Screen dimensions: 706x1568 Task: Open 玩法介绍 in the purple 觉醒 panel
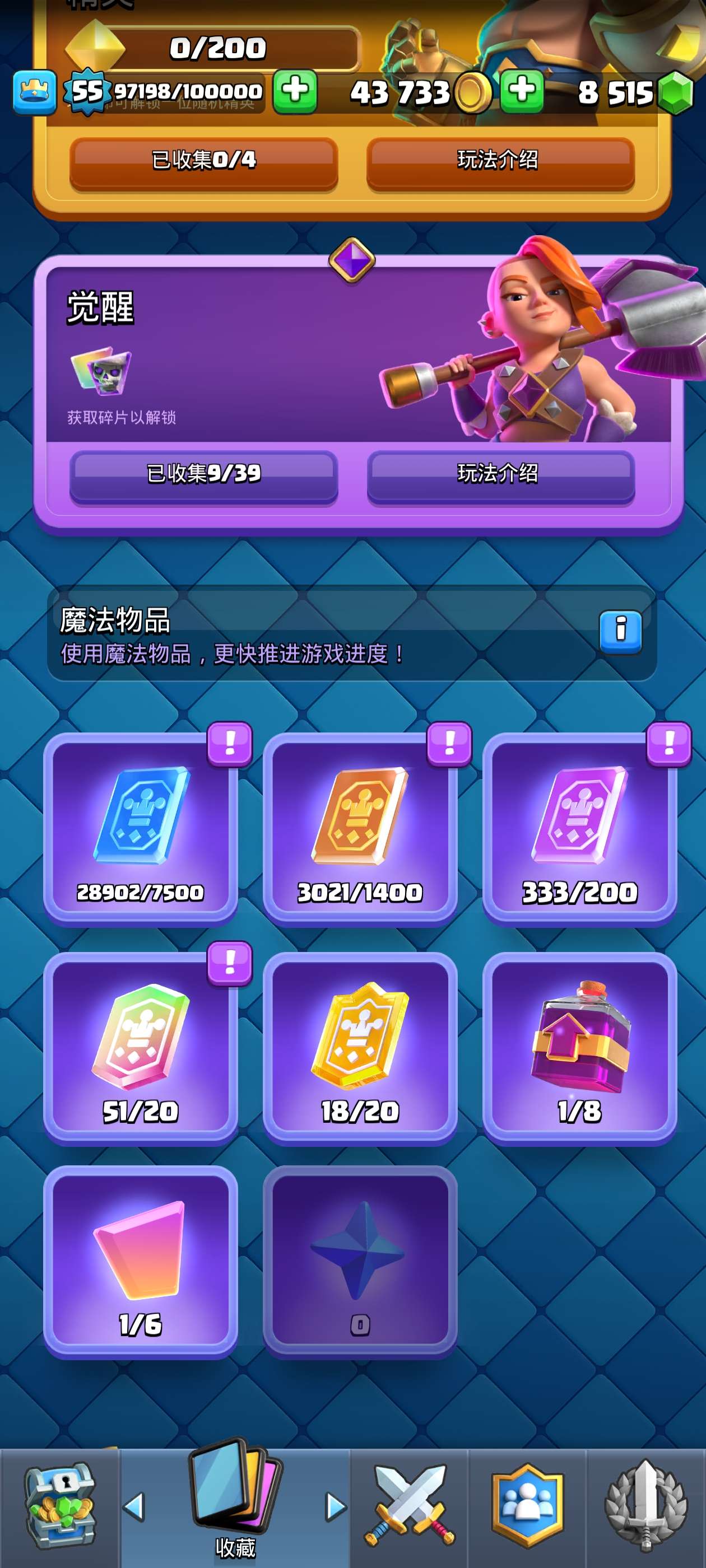point(500,474)
